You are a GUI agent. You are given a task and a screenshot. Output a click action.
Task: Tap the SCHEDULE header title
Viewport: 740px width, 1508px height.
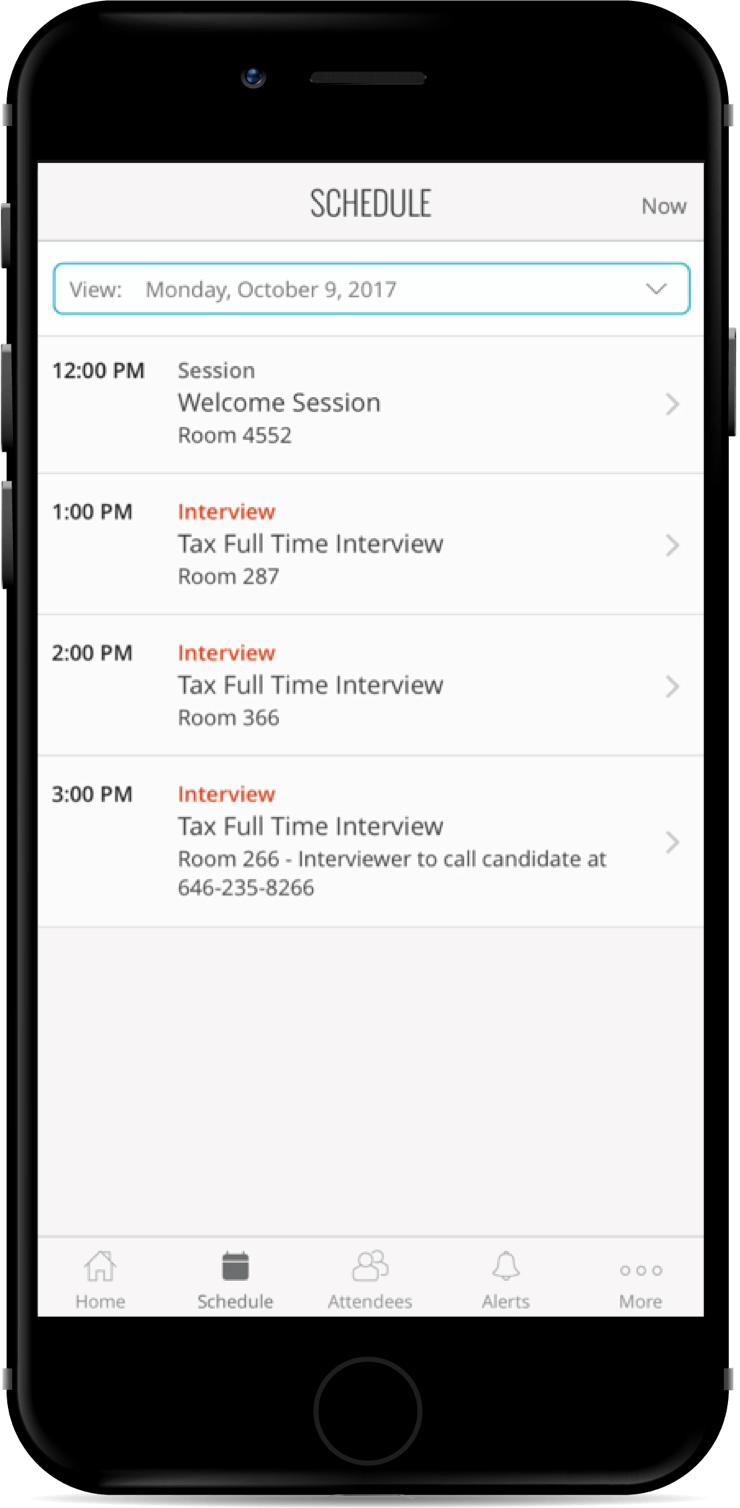pos(371,203)
